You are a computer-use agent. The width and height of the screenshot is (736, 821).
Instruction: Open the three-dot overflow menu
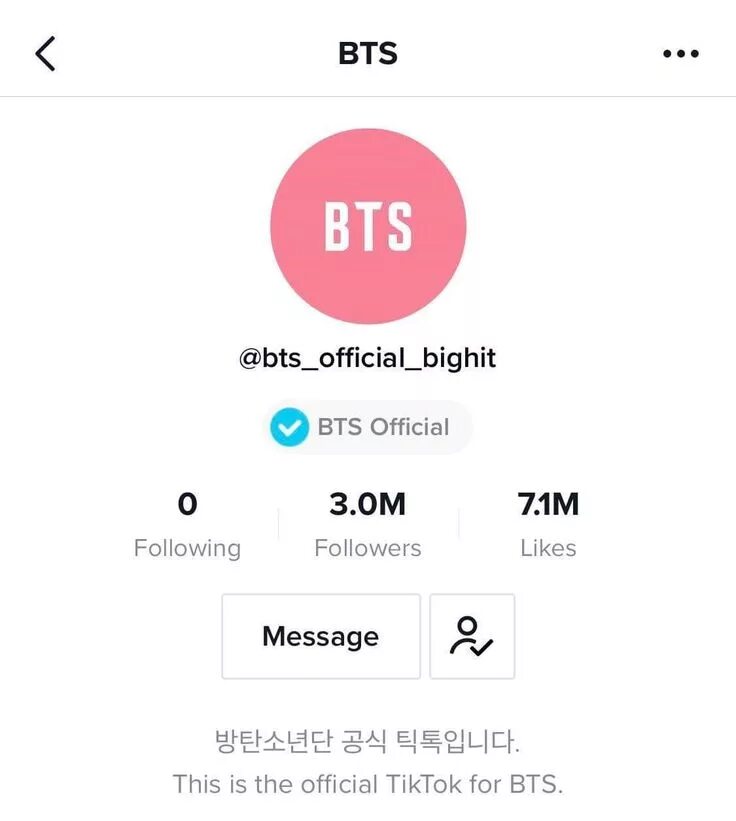pos(681,53)
